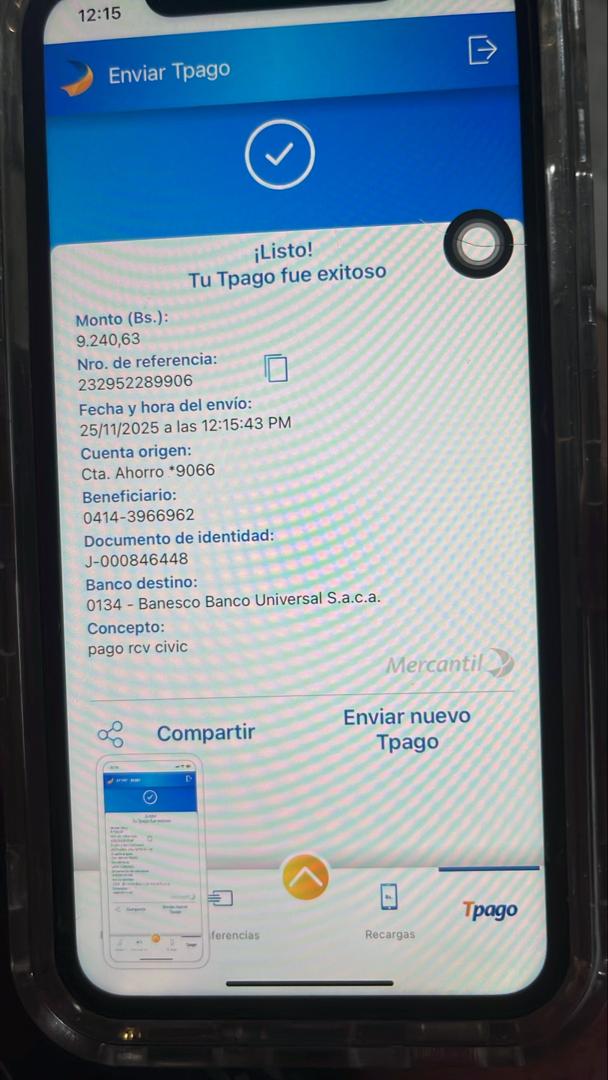
Task: Share the Tpago receipt via Compartir
Action: (x=178, y=733)
